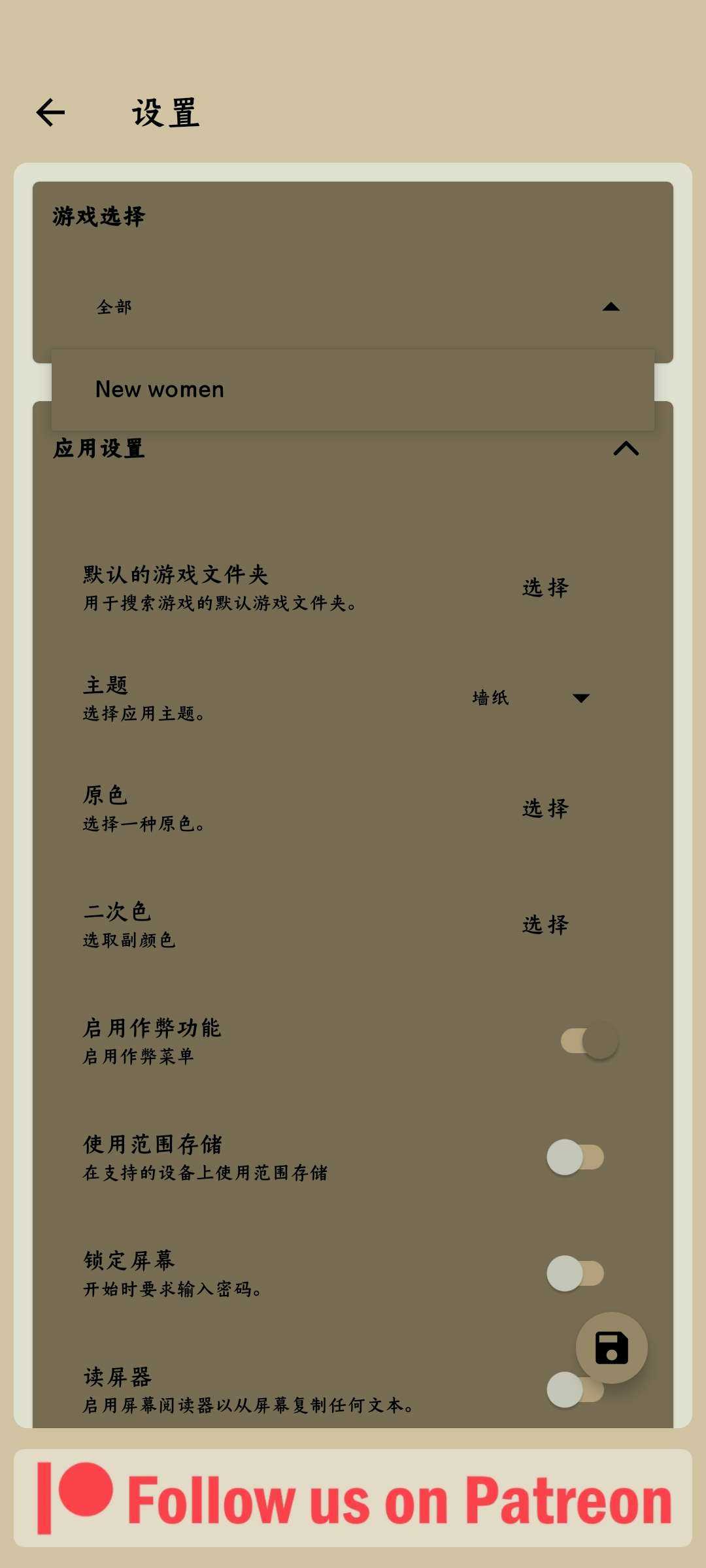Tap 选择 for 默认的游戏文件夹
Screen dimensions: 706x1568
(x=545, y=587)
